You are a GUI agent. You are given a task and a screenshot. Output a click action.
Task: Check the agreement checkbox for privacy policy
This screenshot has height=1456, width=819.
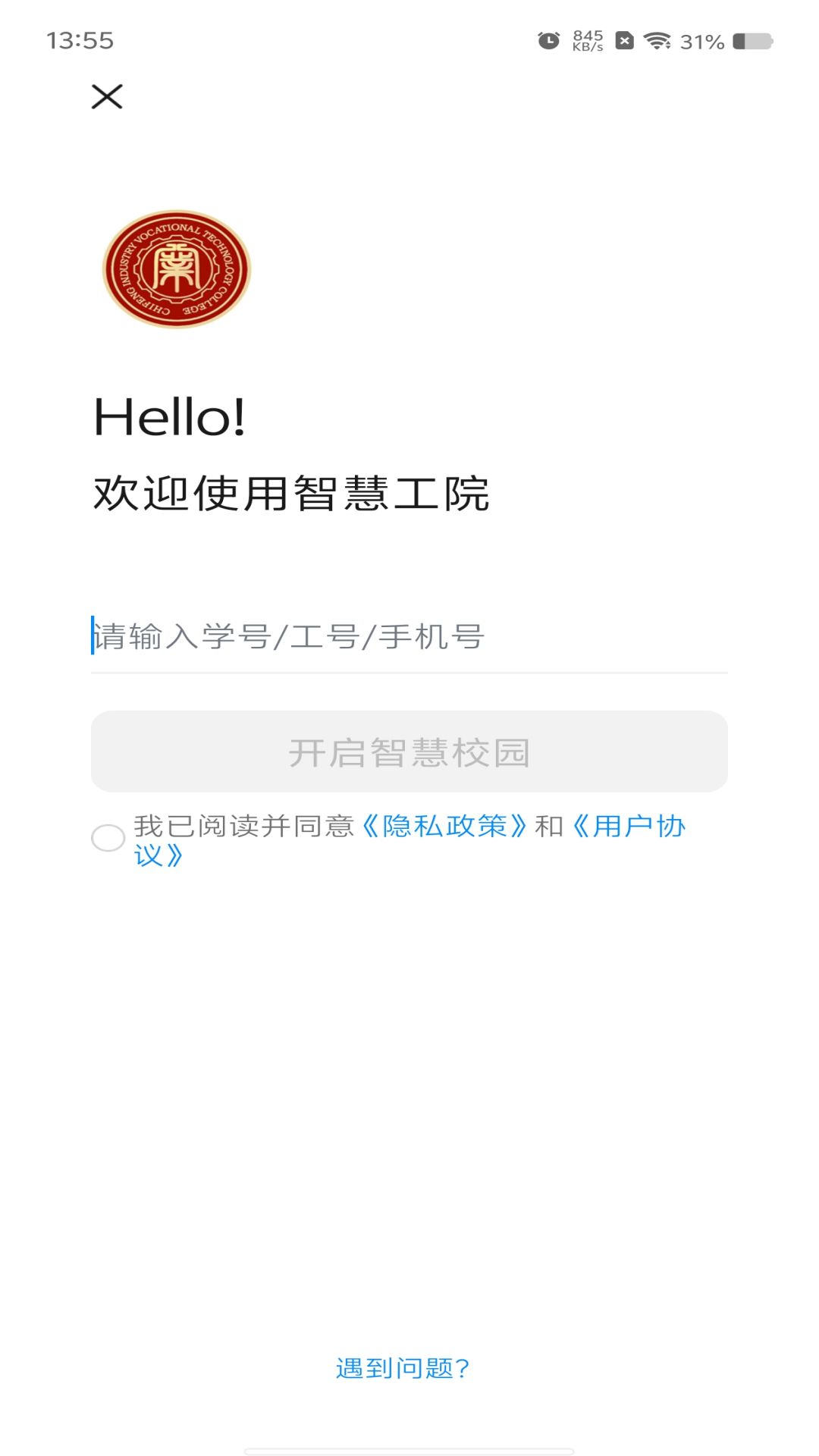[108, 838]
